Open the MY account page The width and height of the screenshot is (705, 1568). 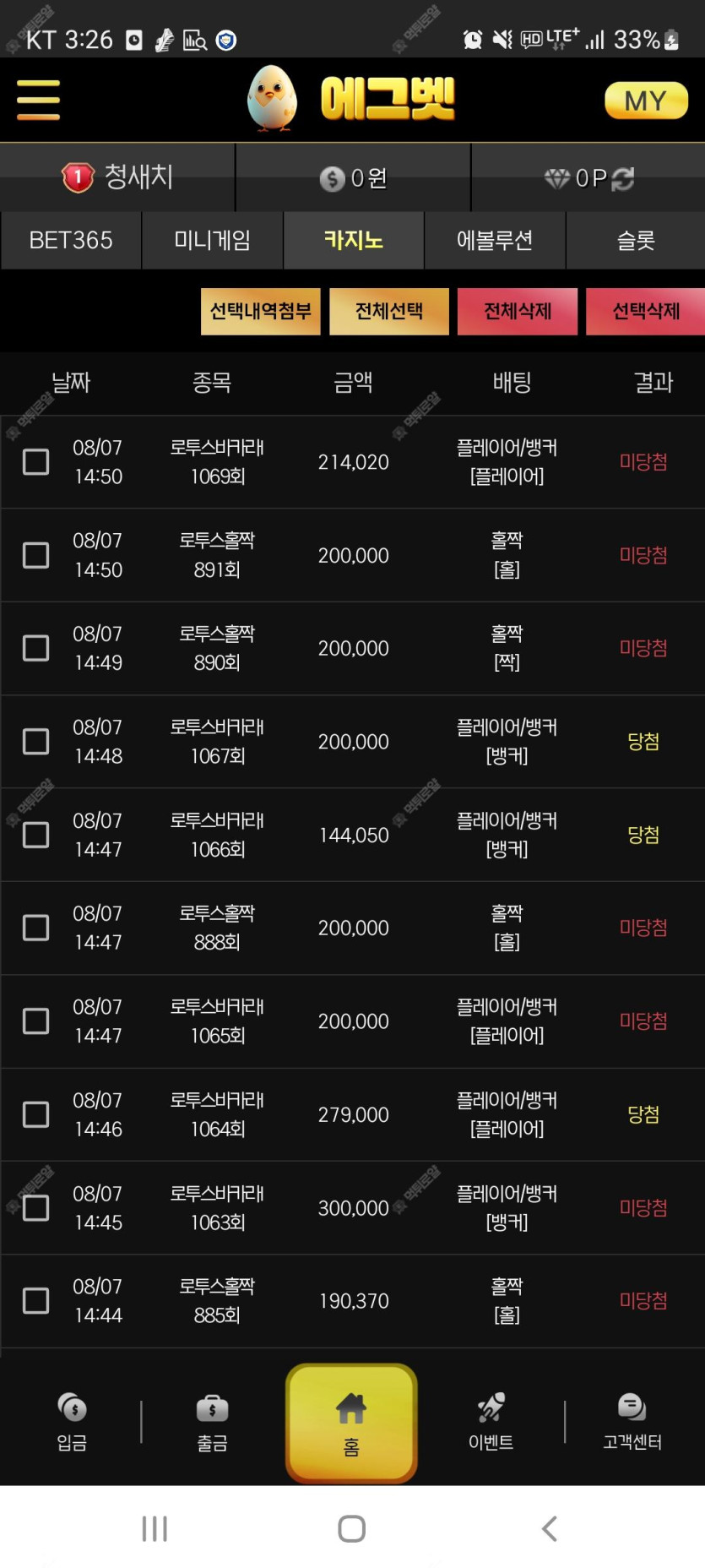646,101
